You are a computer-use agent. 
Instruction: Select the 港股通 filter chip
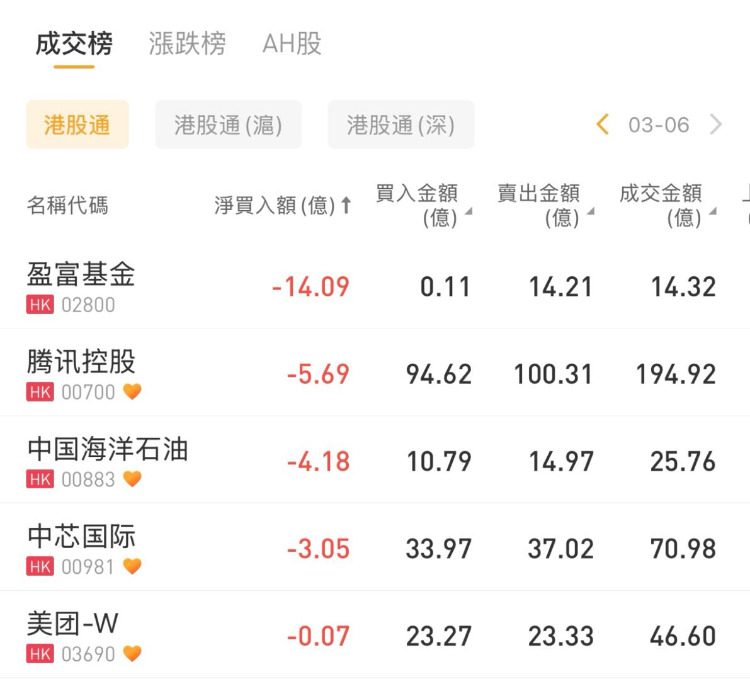click(x=77, y=125)
